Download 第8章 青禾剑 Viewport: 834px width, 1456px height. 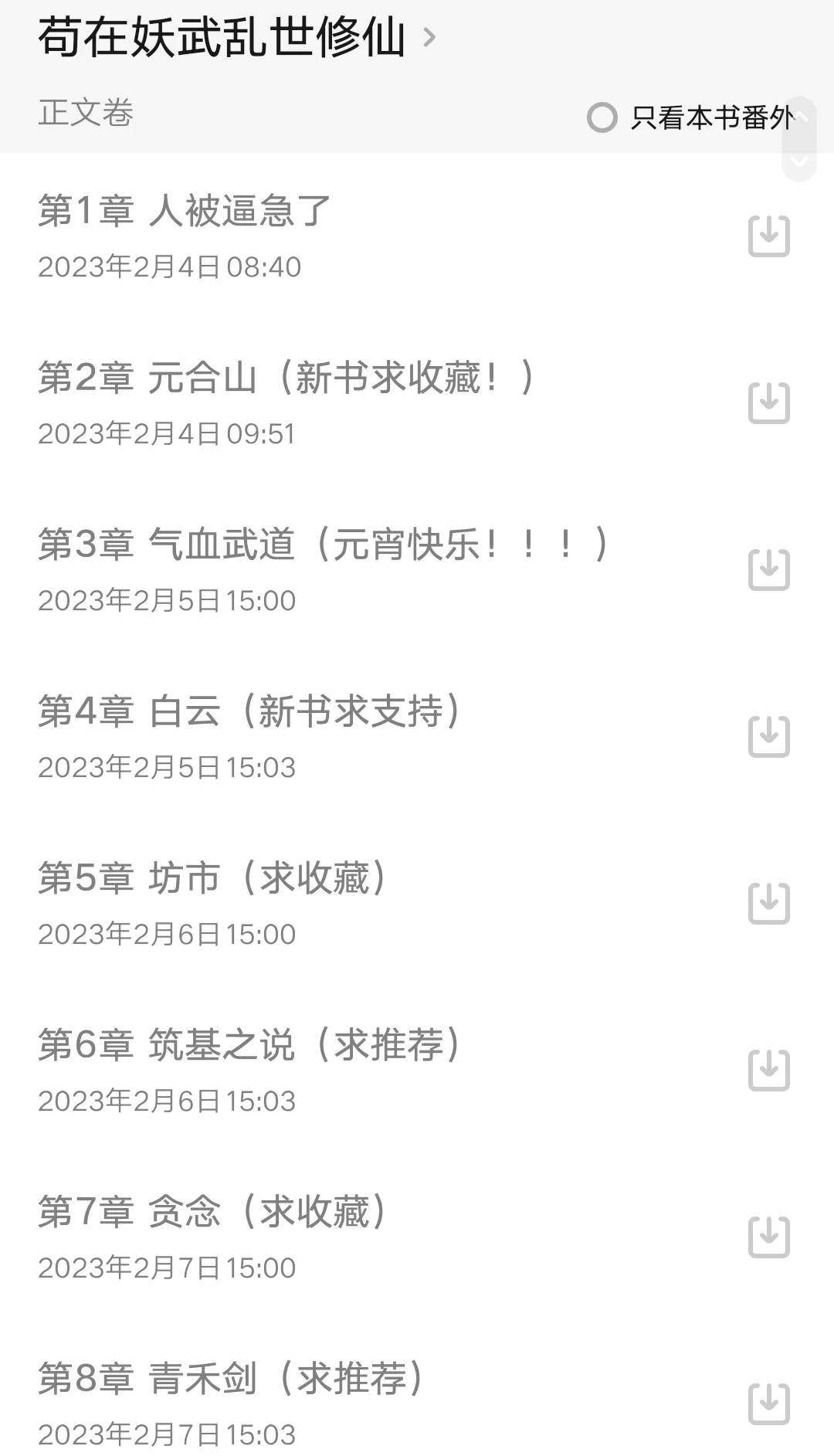[768, 1403]
